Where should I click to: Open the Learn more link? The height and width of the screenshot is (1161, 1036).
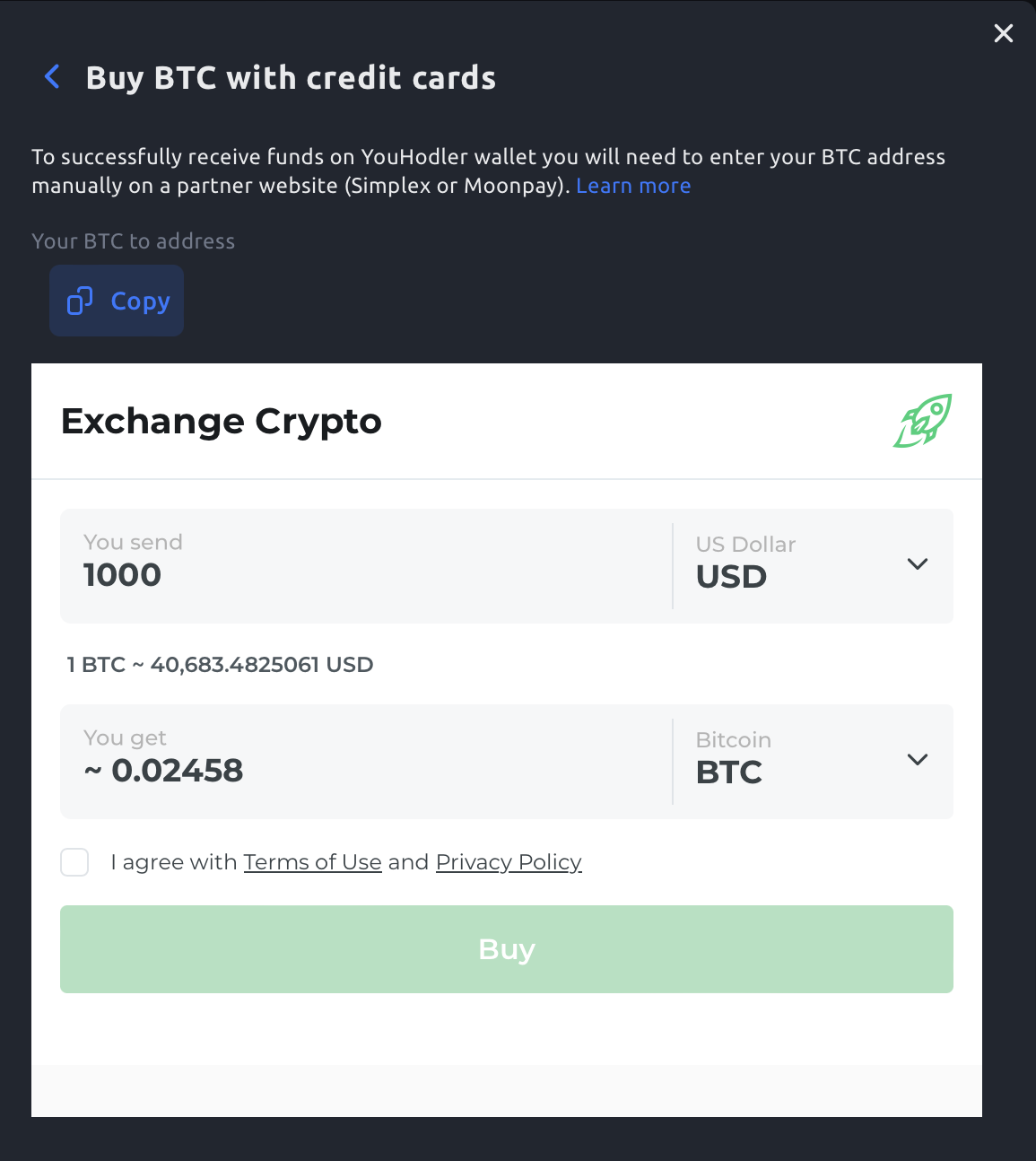pos(632,186)
